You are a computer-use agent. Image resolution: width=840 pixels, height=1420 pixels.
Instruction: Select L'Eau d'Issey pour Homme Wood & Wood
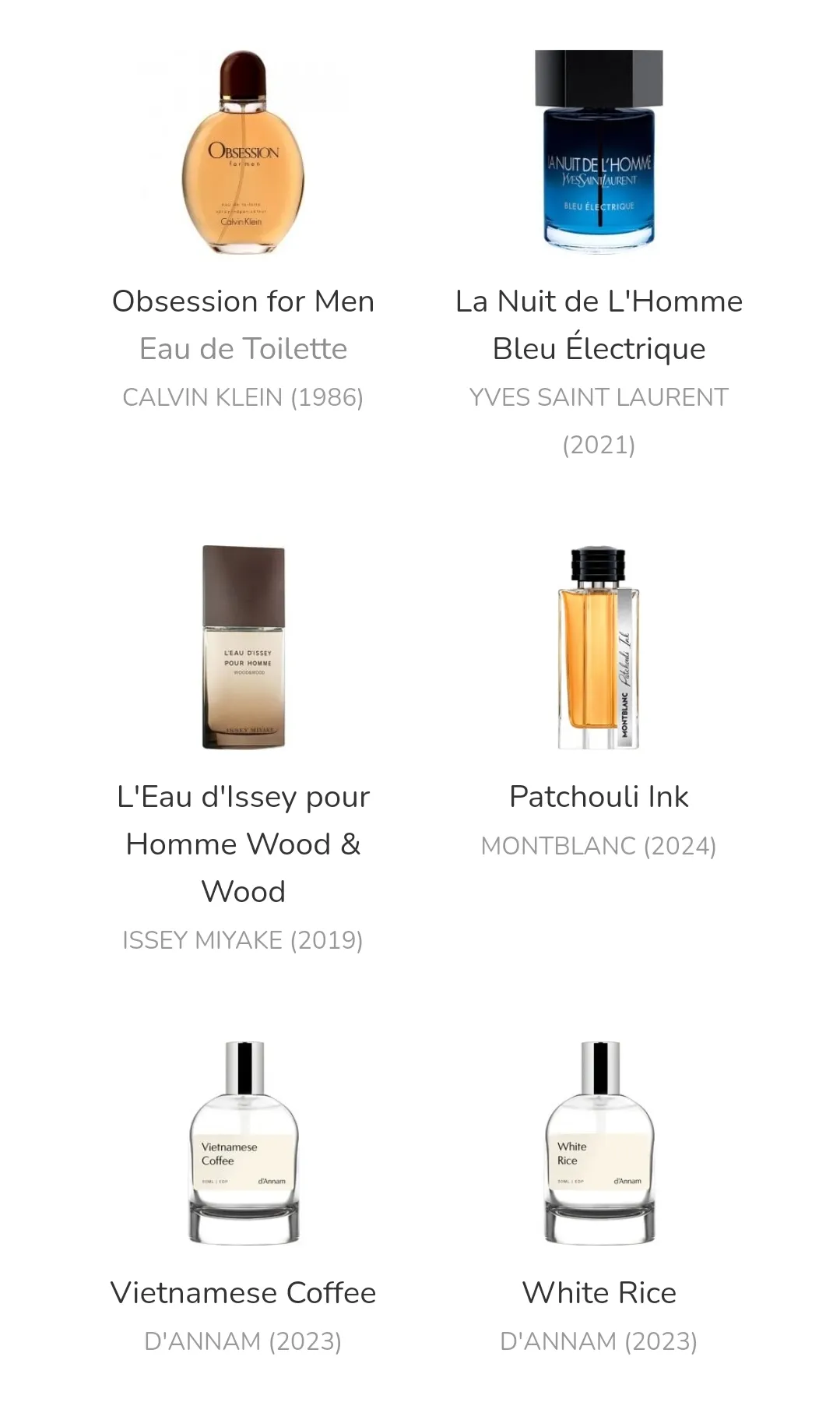(x=243, y=844)
